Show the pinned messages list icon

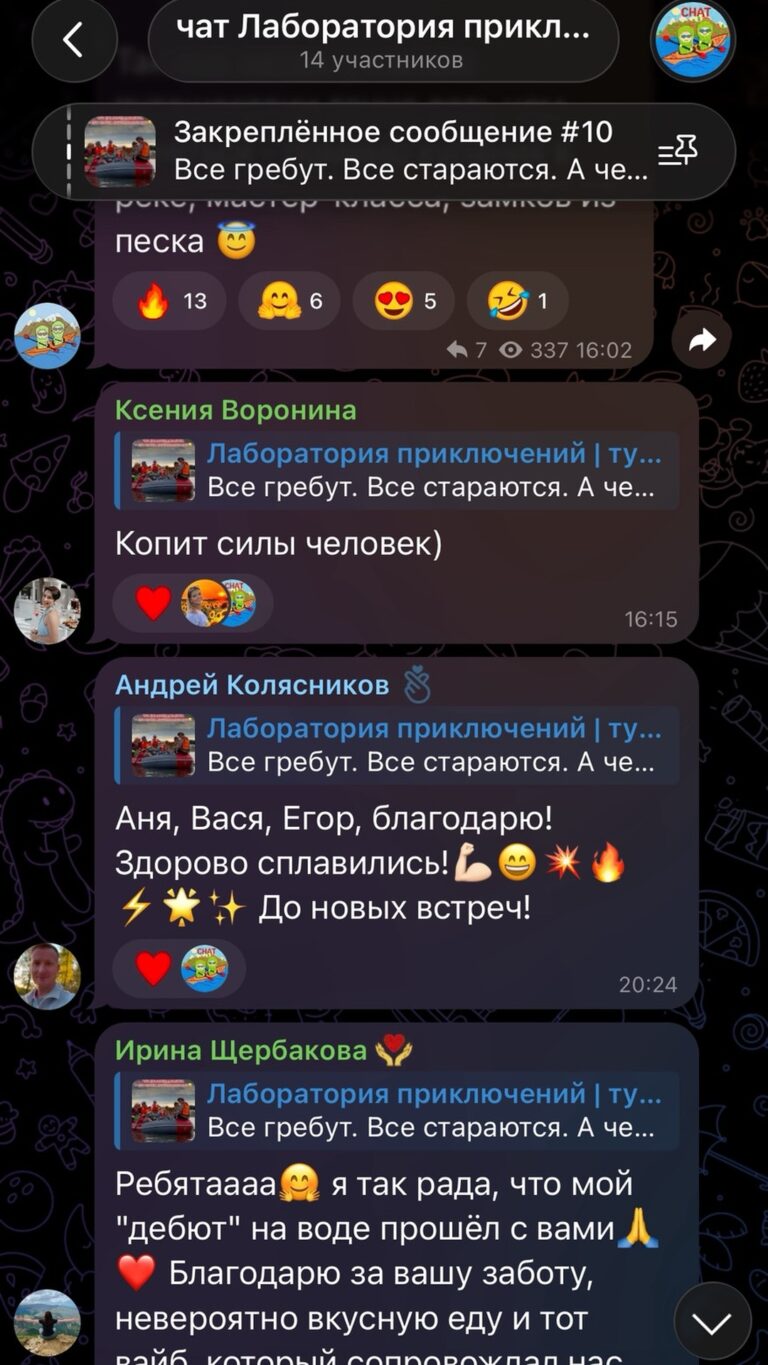(x=678, y=152)
